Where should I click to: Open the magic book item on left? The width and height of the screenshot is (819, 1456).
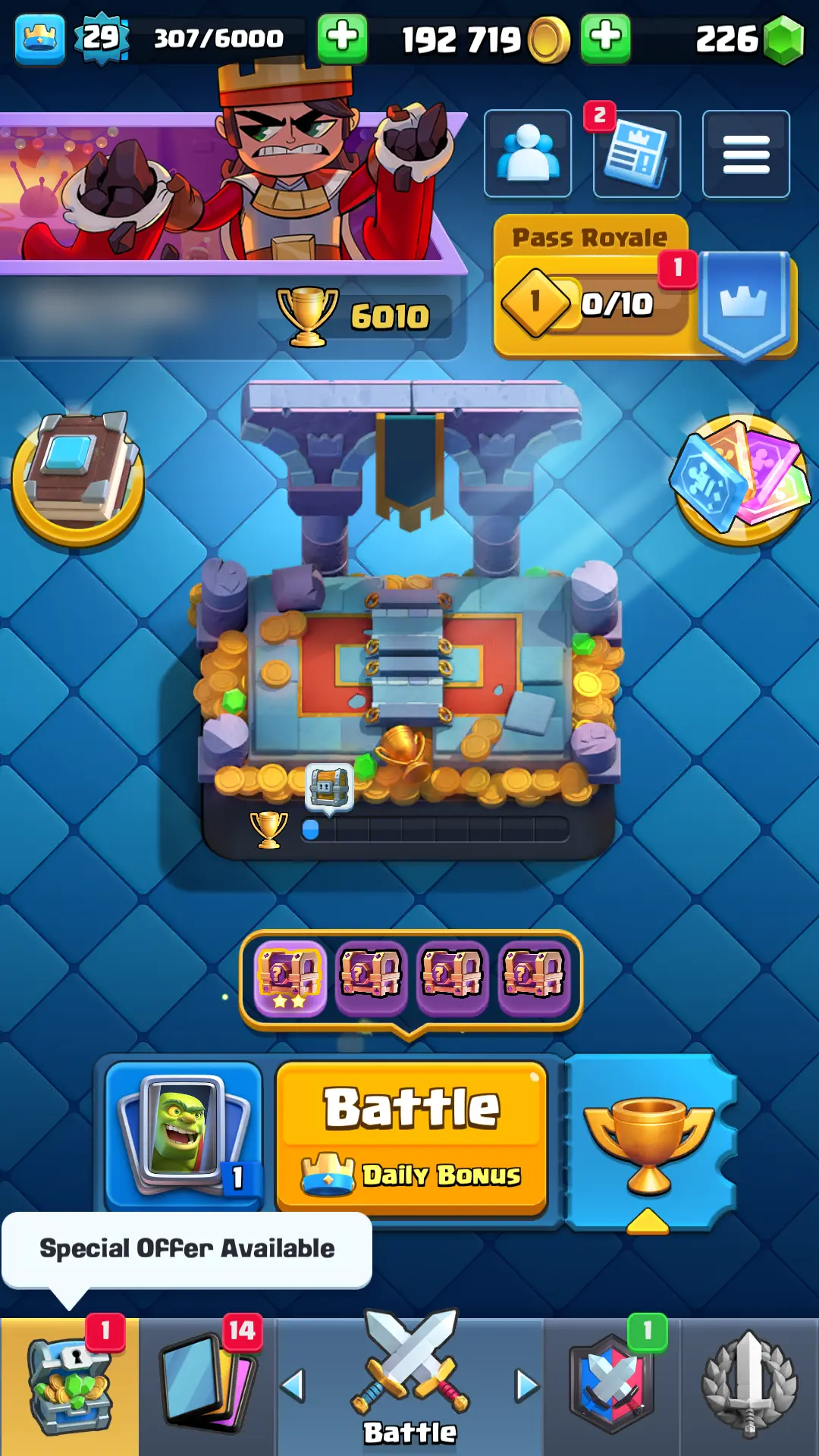(78, 478)
